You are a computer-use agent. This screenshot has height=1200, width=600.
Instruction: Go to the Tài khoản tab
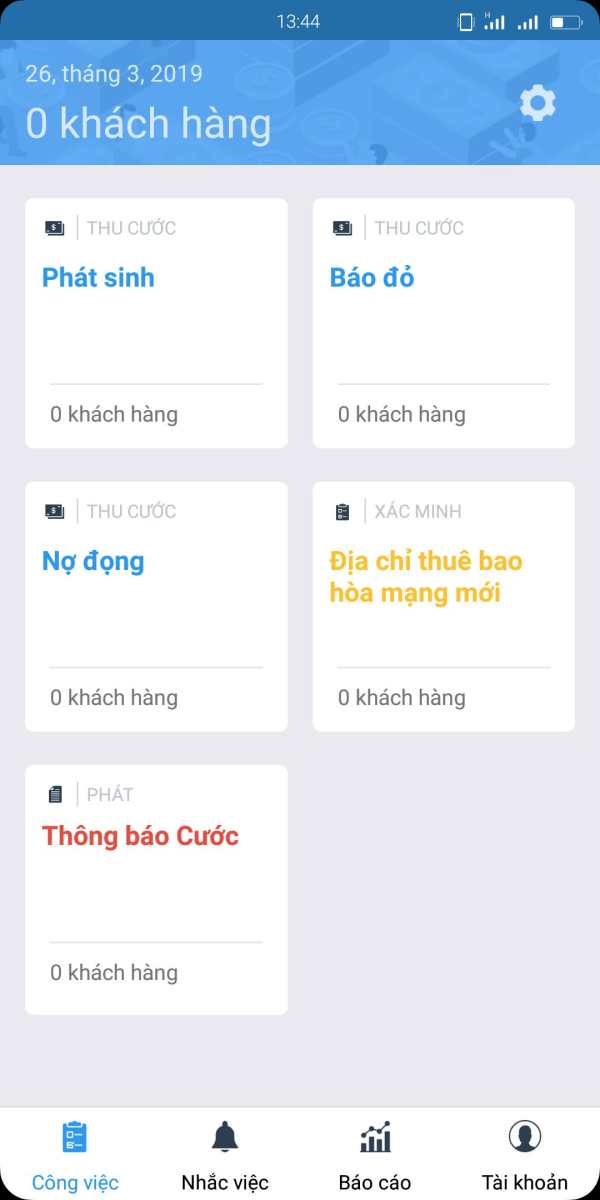pos(525,1155)
